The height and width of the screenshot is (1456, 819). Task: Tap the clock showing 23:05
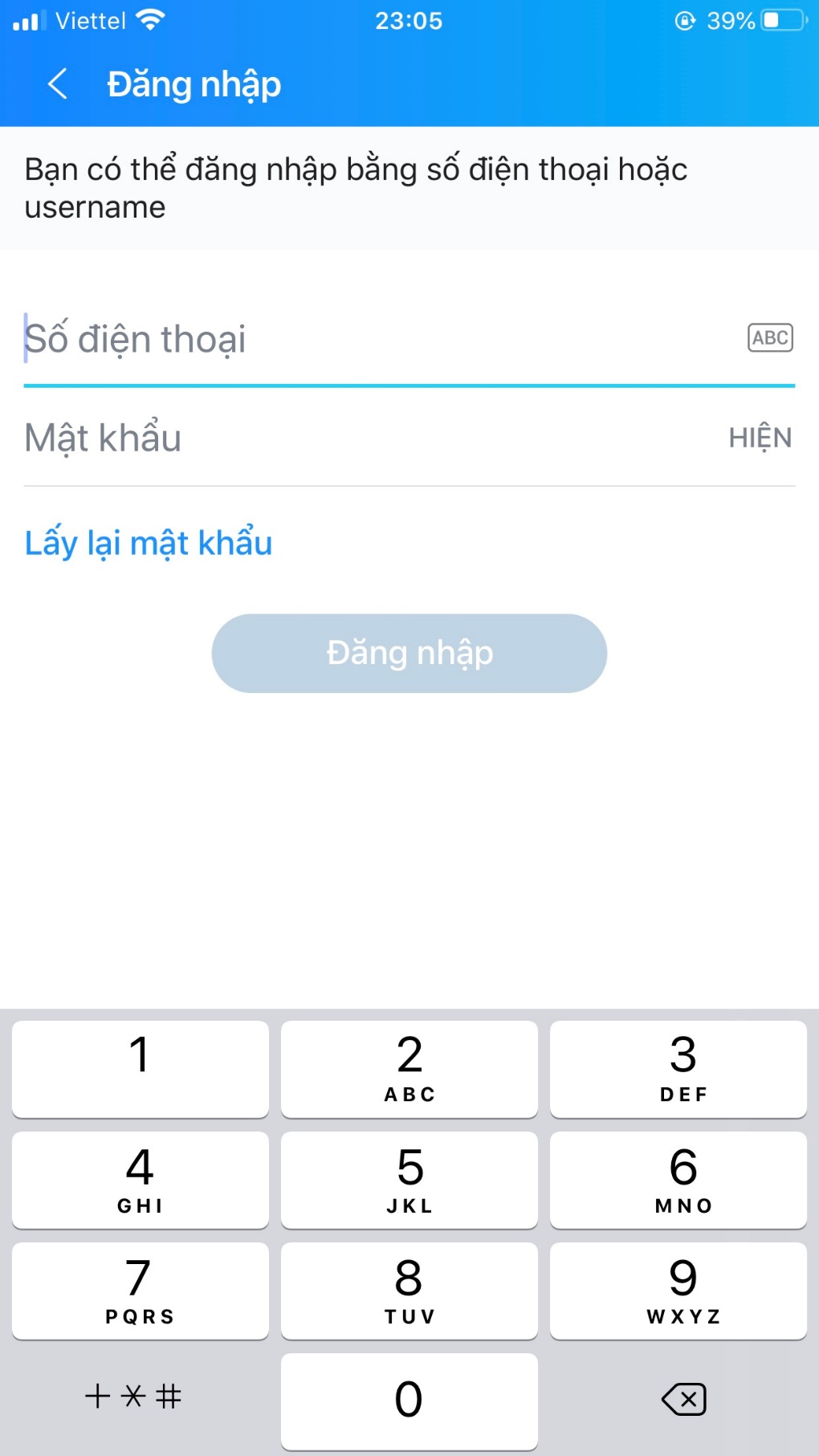pos(409,20)
